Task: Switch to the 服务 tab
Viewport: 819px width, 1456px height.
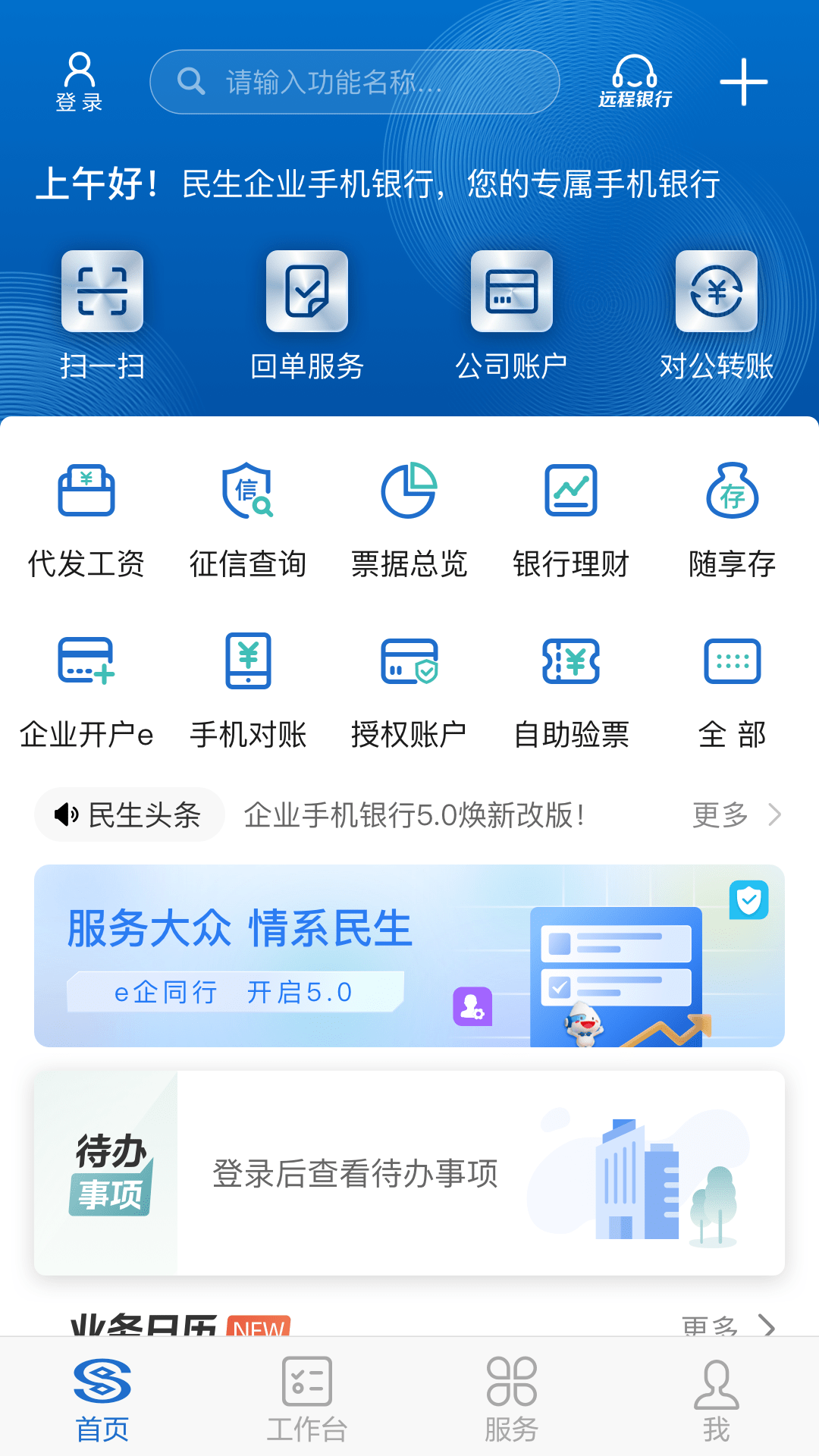Action: click(x=512, y=1399)
